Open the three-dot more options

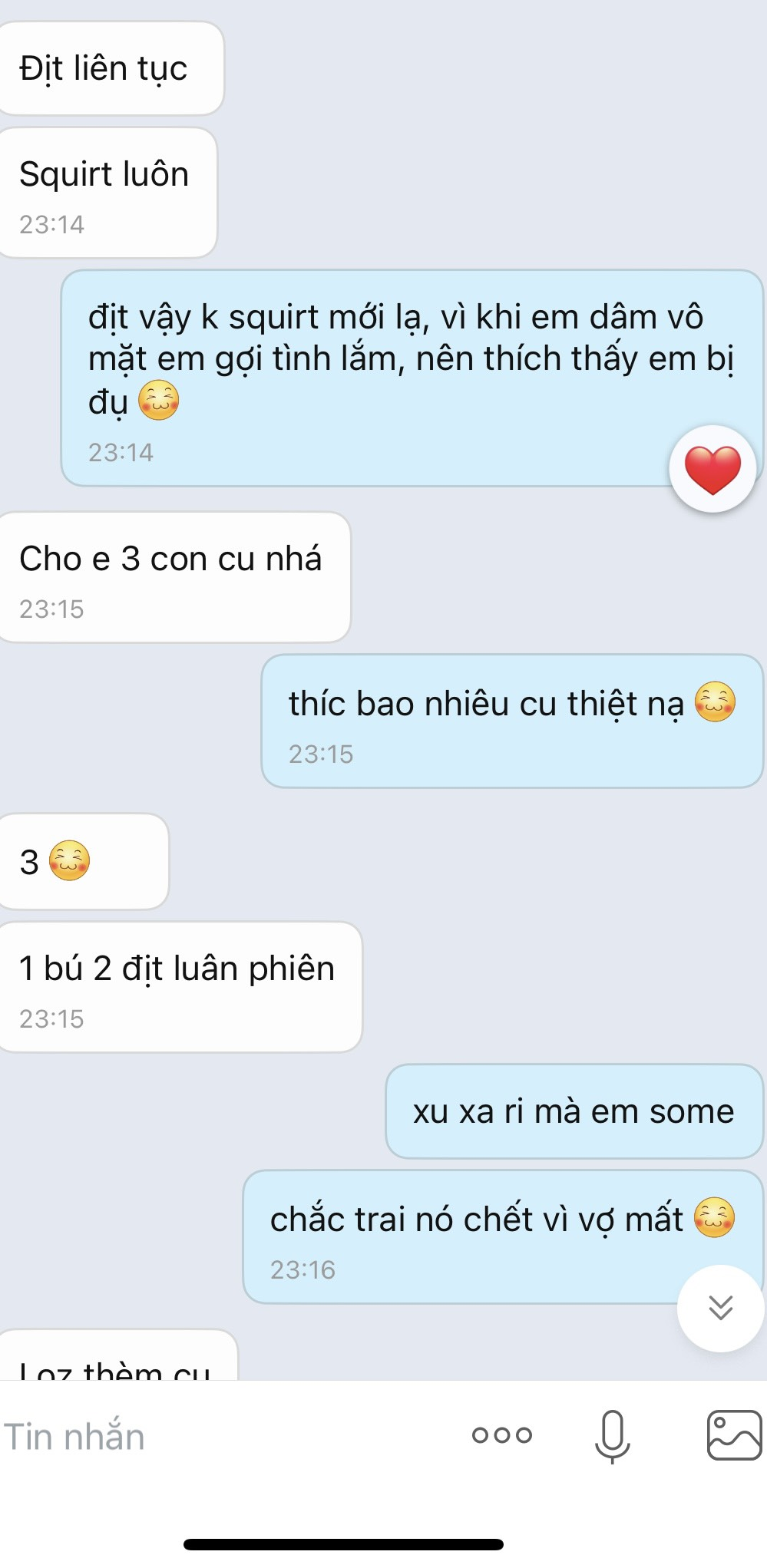coord(501,1435)
